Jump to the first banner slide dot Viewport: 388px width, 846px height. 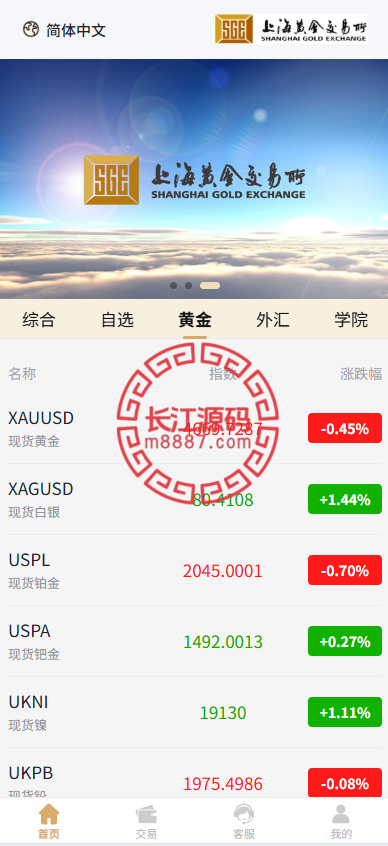tap(173, 285)
